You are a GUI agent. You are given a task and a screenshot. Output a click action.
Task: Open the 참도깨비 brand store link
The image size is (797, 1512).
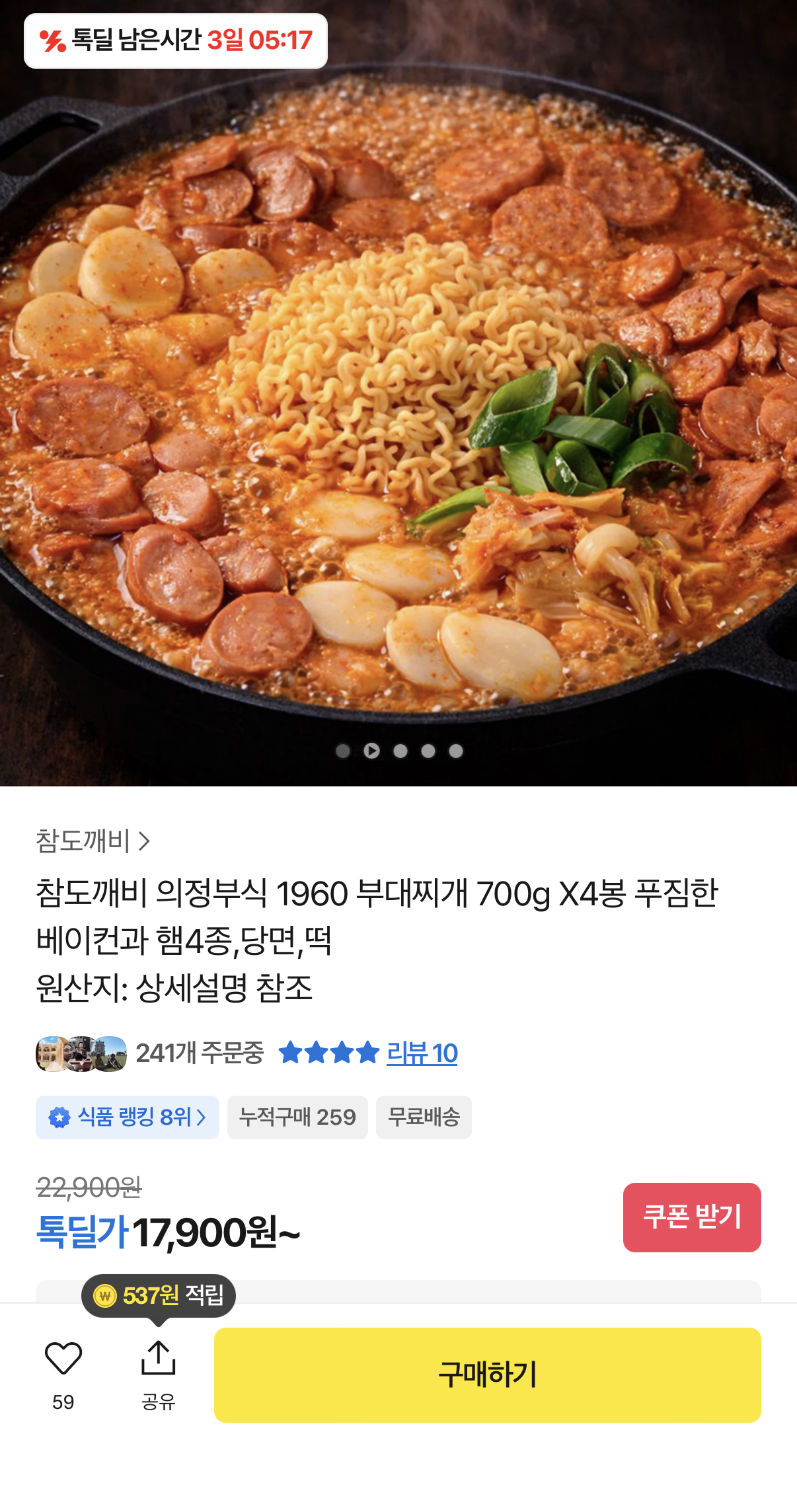(x=93, y=841)
